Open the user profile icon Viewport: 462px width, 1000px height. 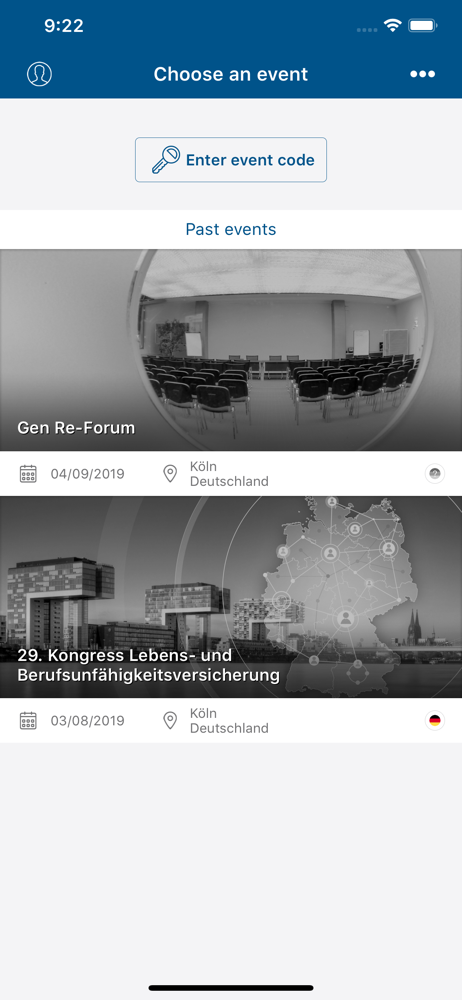coord(39,75)
